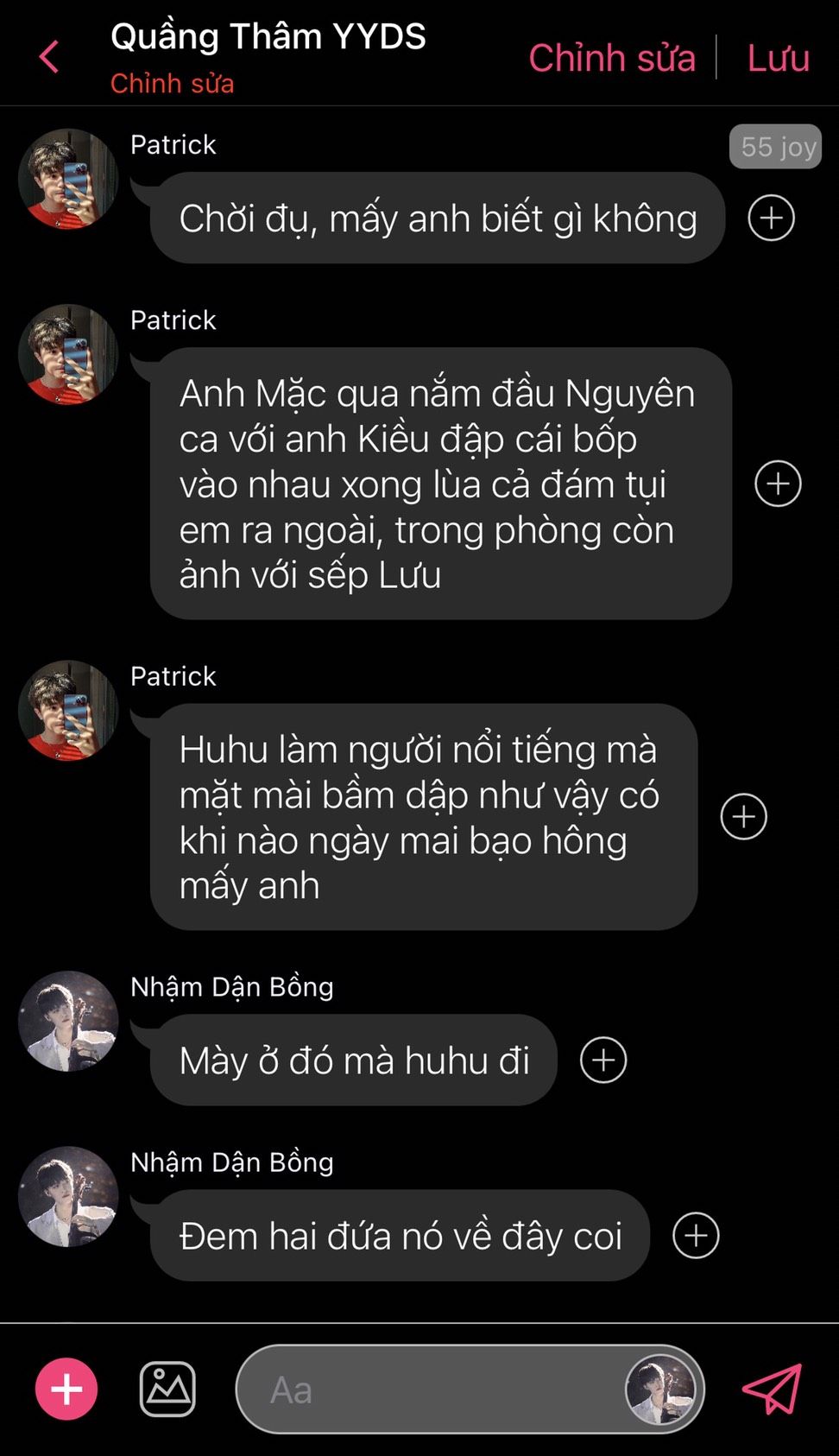Send the message with paper plane icon
The height and width of the screenshot is (1456, 839).
[773, 1389]
